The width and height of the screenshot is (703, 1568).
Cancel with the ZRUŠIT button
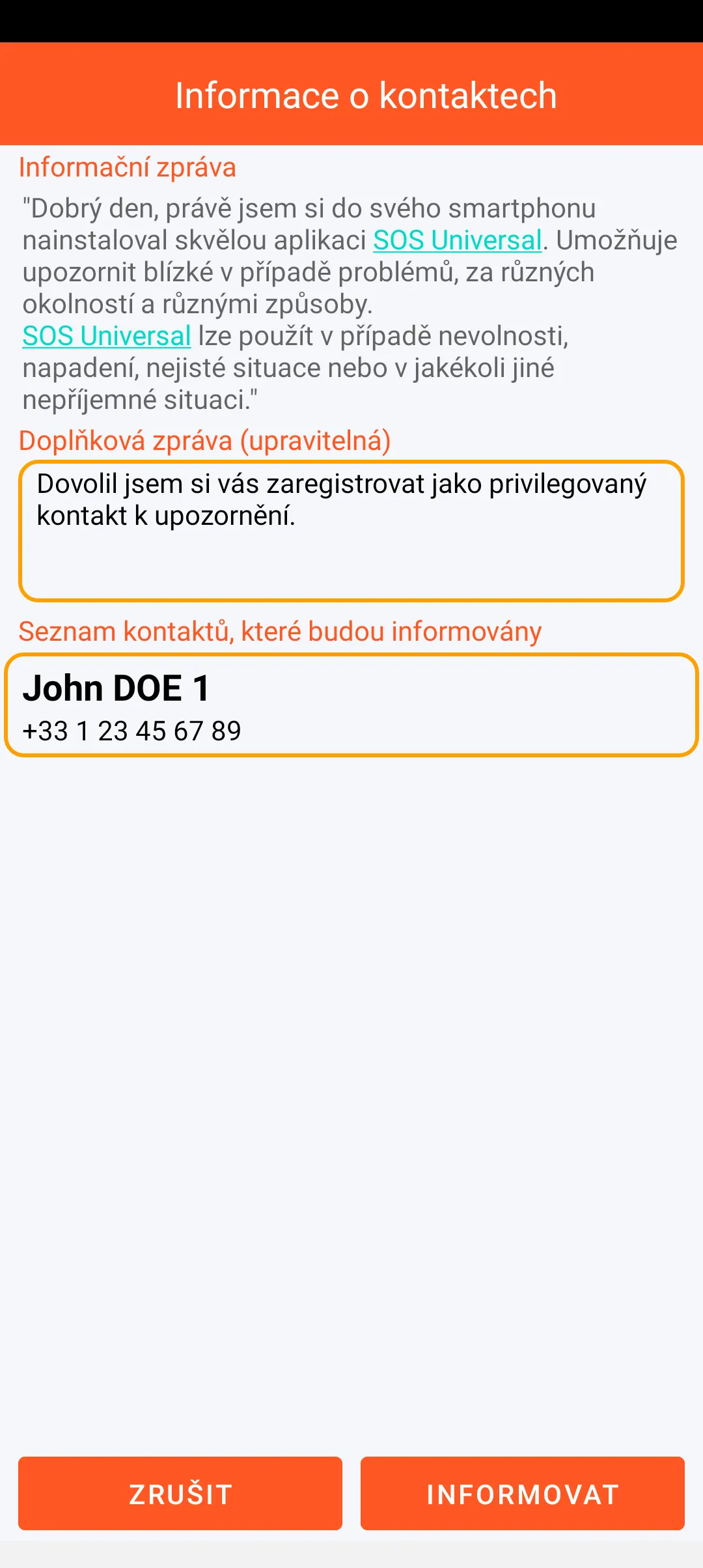[x=180, y=1494]
